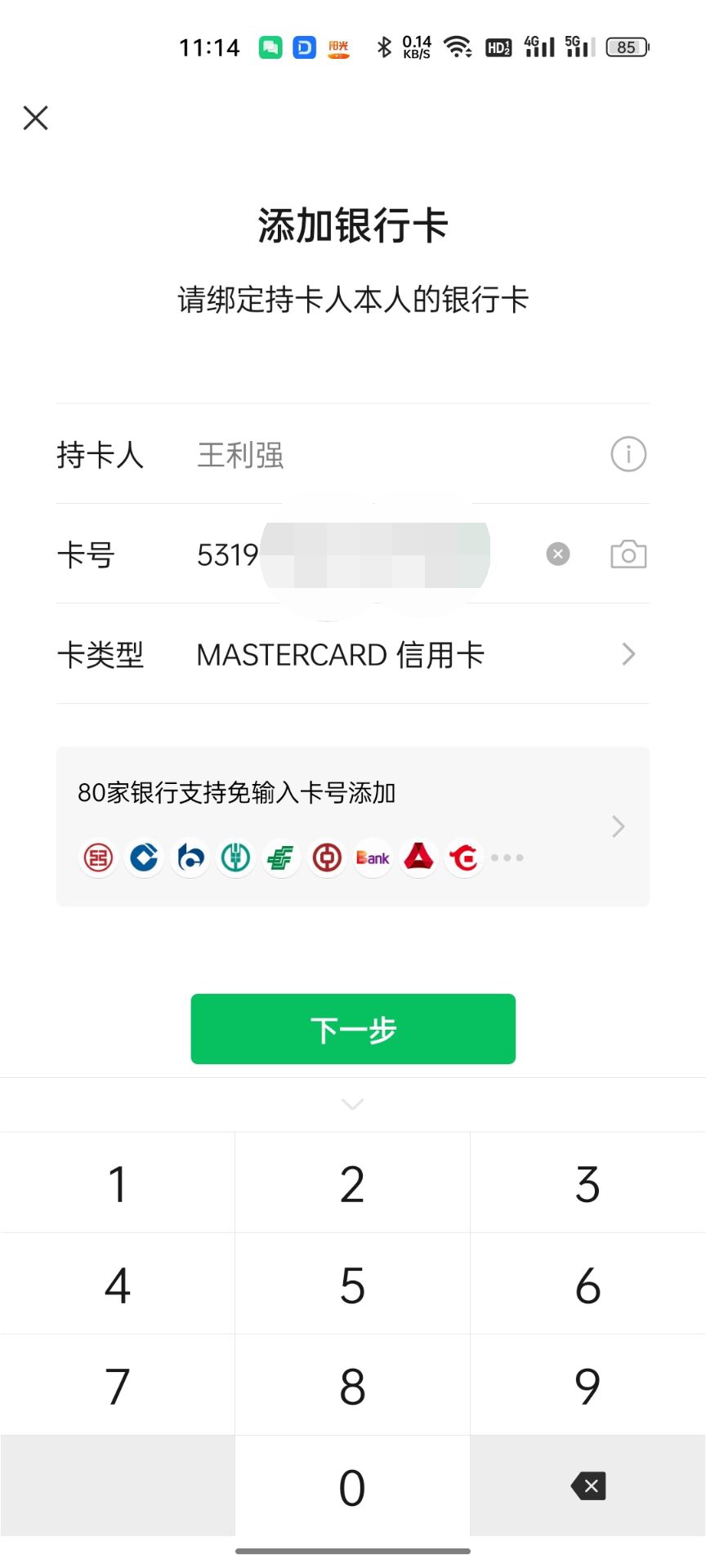Screen dimensions: 706x1568
Task: Enter digit 5 on keypad
Action: (352, 1285)
